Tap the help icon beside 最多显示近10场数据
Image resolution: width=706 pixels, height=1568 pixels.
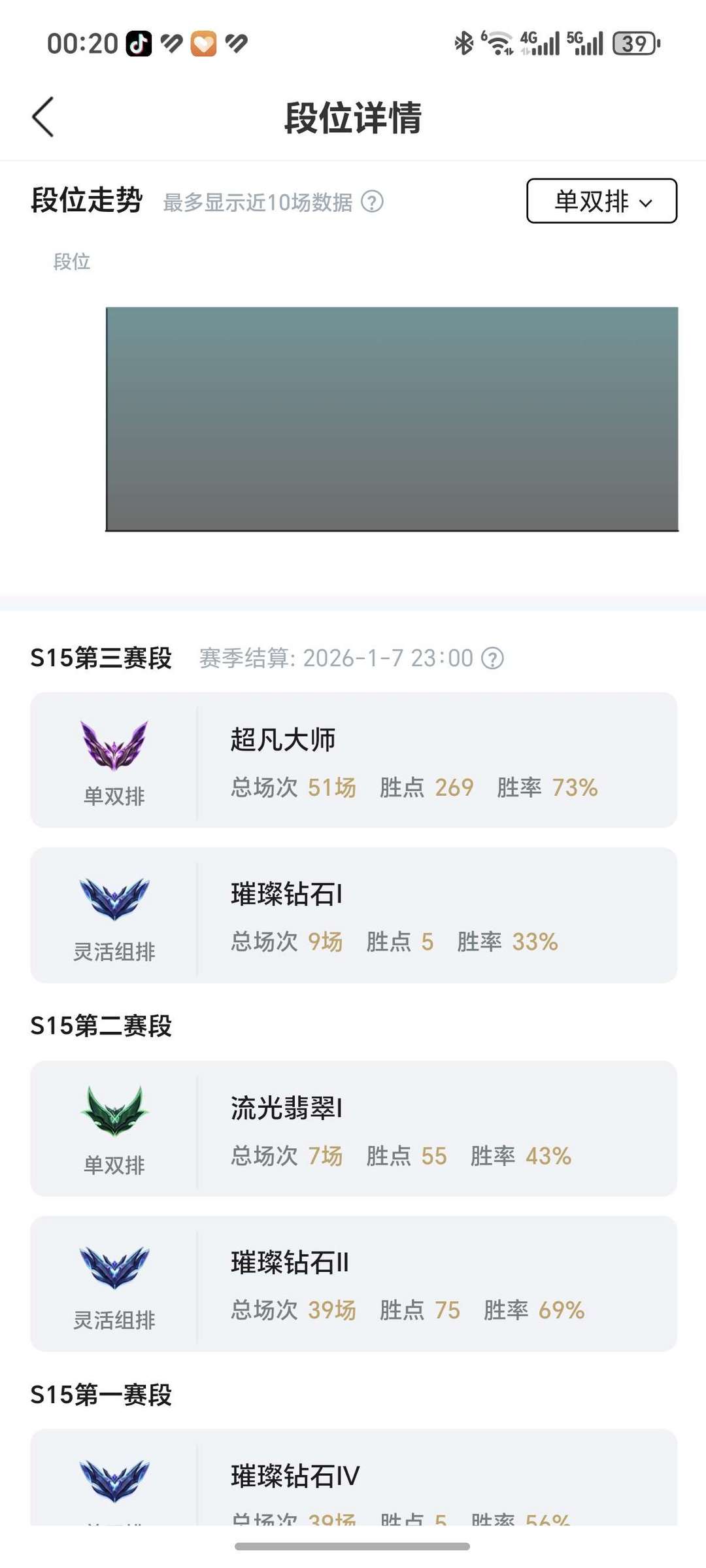pos(373,201)
